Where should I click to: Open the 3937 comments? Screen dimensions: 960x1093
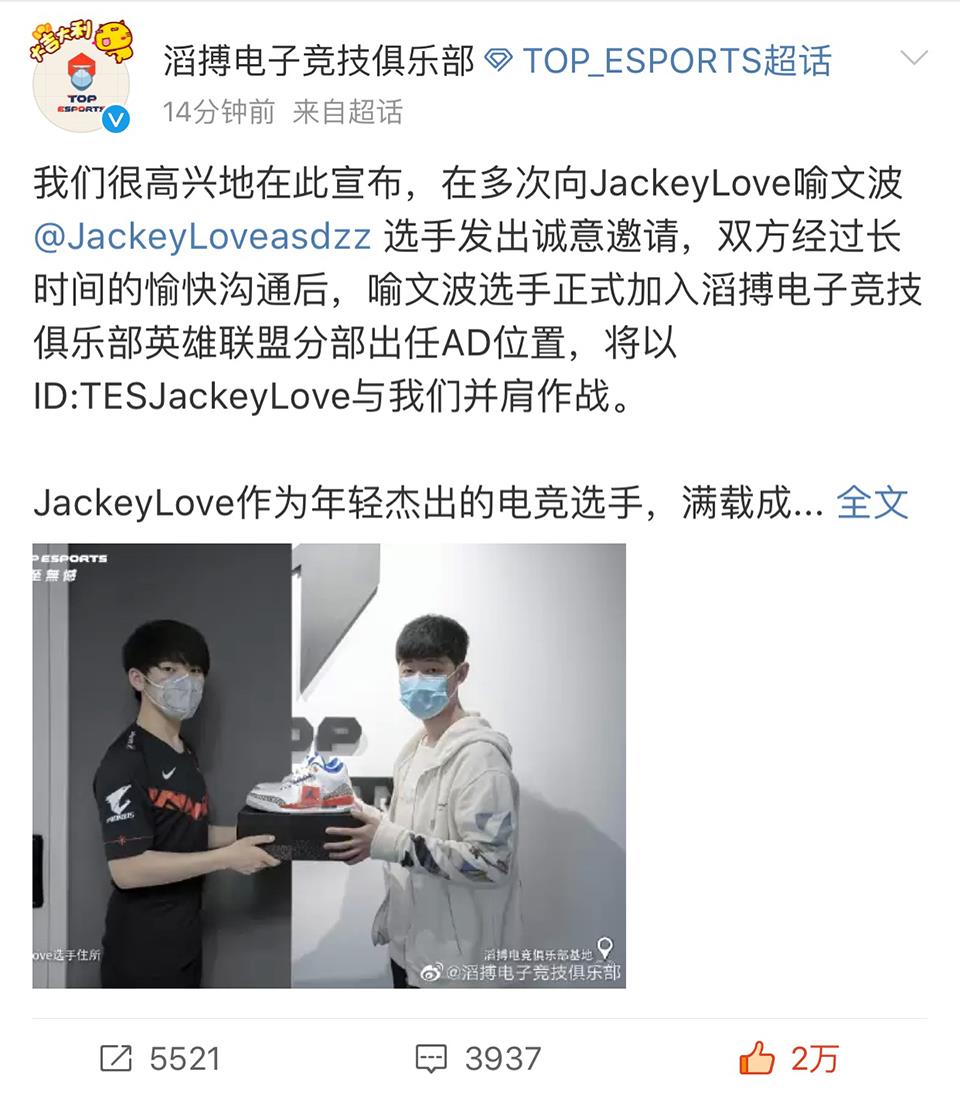click(478, 1058)
